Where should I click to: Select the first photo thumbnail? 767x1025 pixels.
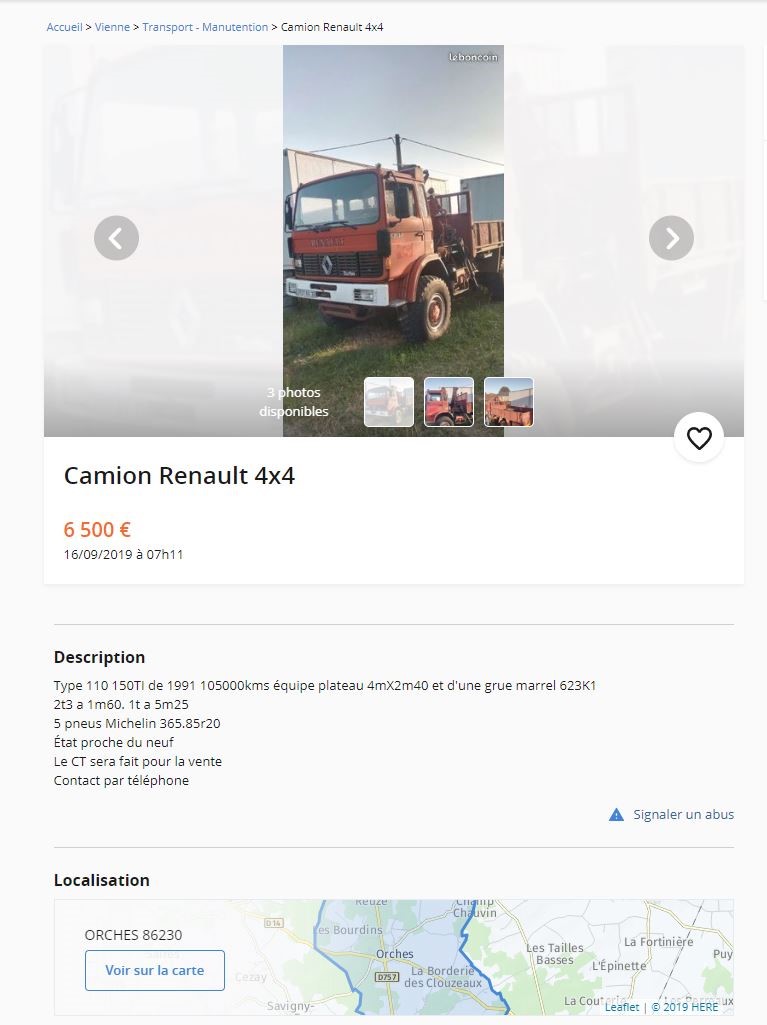(x=389, y=402)
